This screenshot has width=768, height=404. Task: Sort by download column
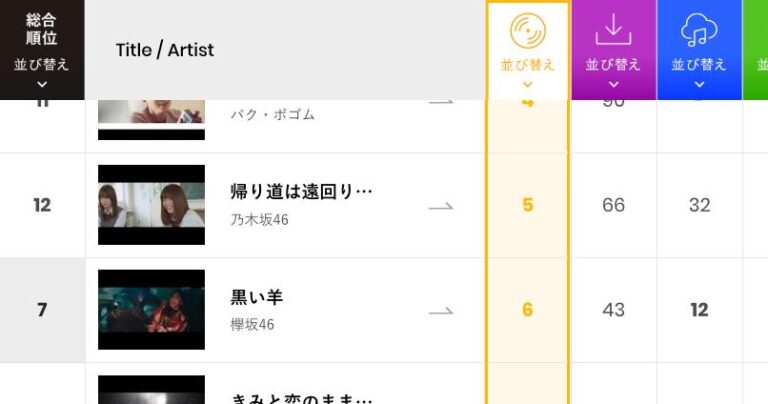tap(613, 65)
